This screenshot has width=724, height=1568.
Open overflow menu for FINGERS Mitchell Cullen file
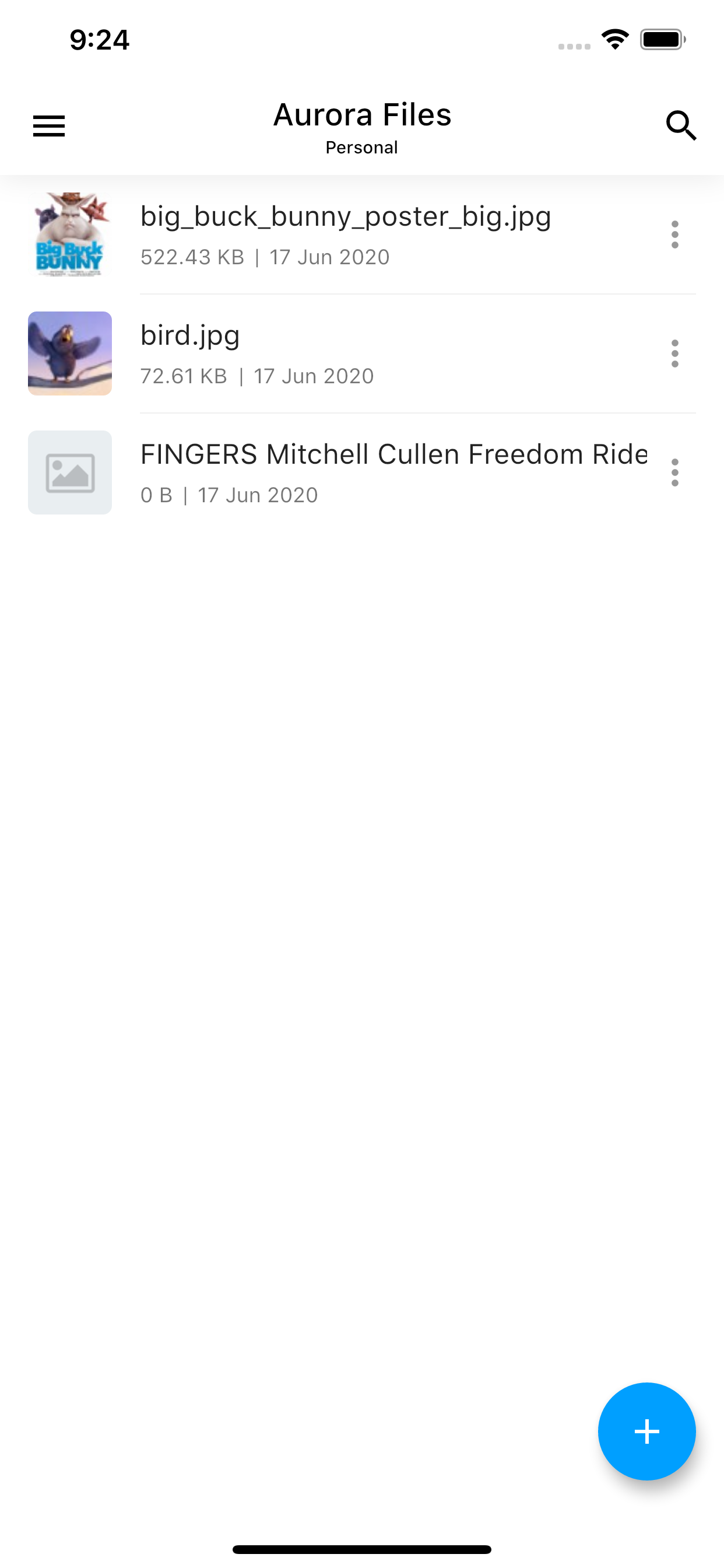click(674, 473)
